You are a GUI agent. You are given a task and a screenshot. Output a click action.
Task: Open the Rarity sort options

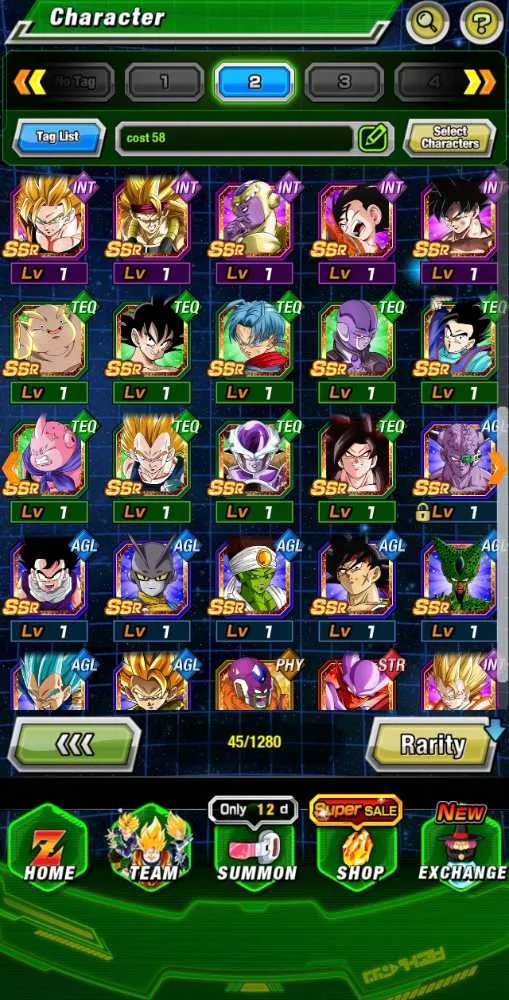point(433,744)
